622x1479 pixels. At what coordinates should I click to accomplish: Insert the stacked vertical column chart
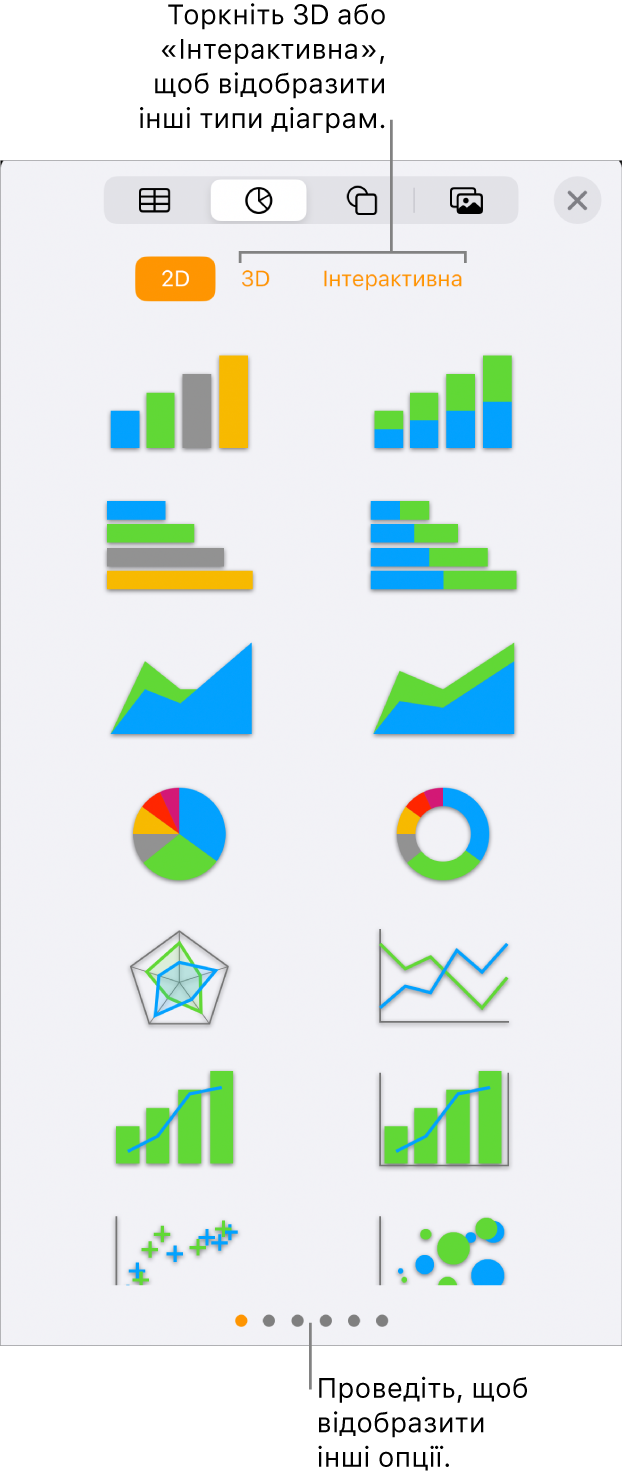click(443, 401)
